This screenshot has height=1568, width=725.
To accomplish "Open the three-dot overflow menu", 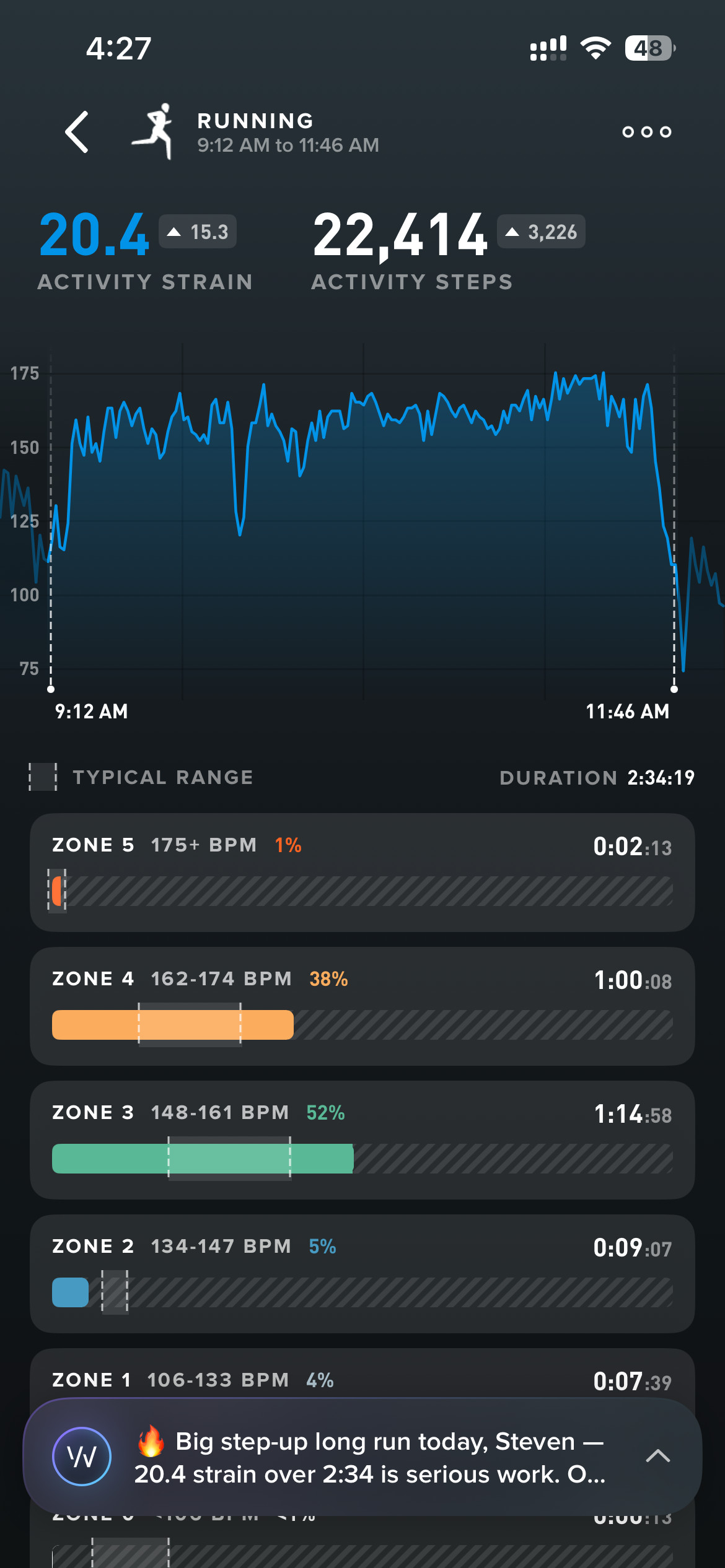I will click(646, 132).
